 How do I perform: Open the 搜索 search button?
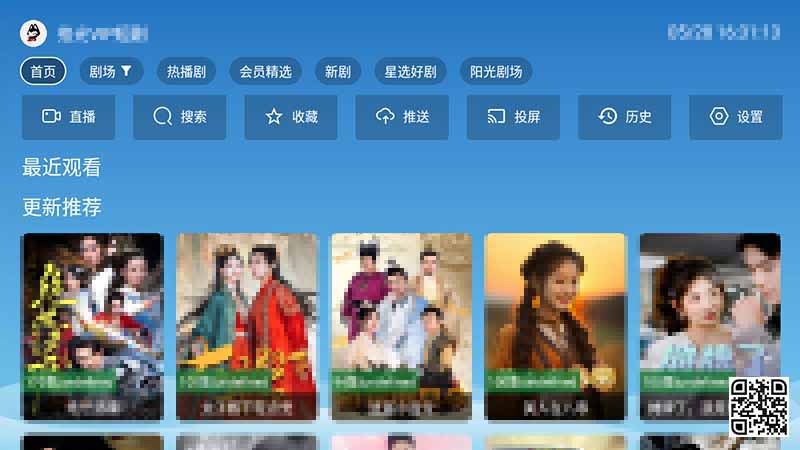[180, 117]
